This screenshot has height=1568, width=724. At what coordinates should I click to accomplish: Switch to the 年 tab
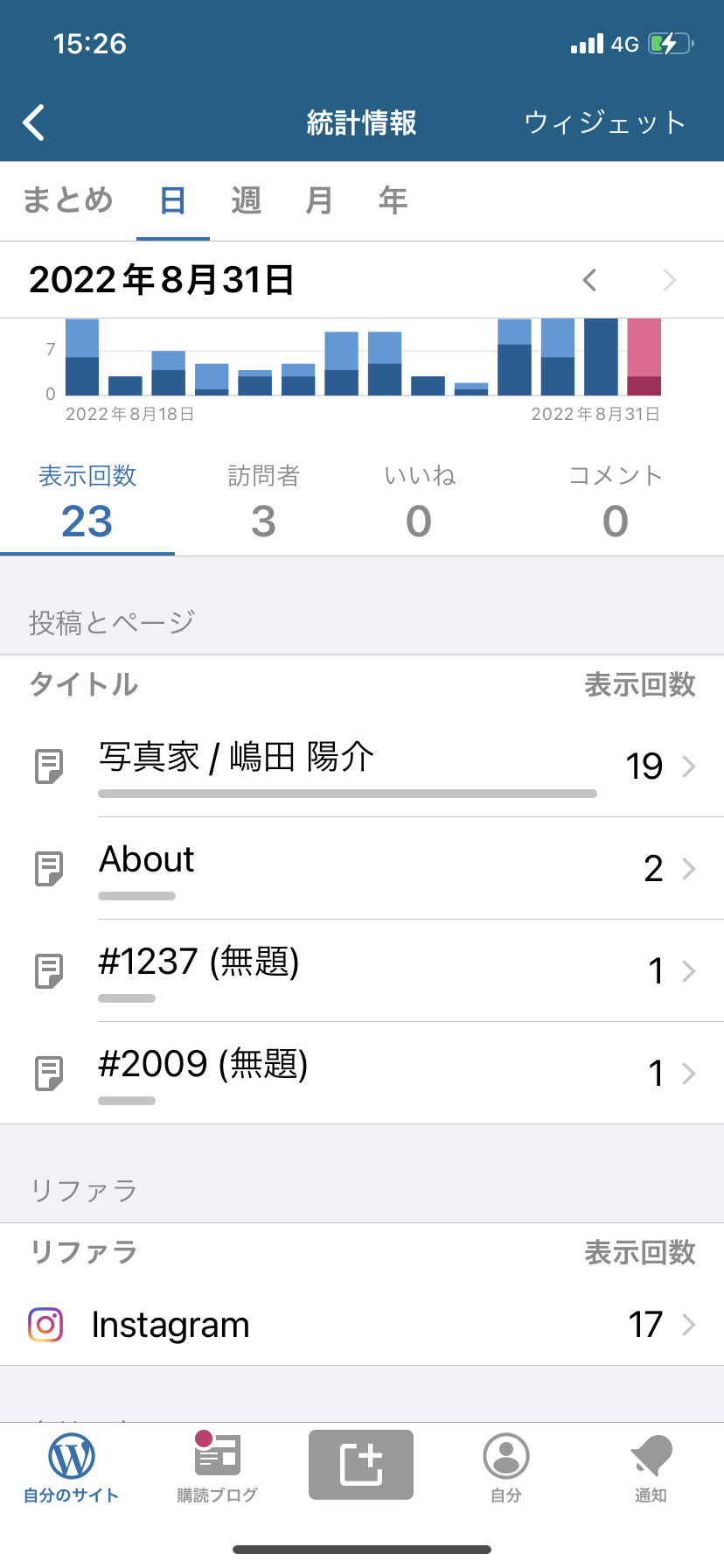(x=393, y=200)
